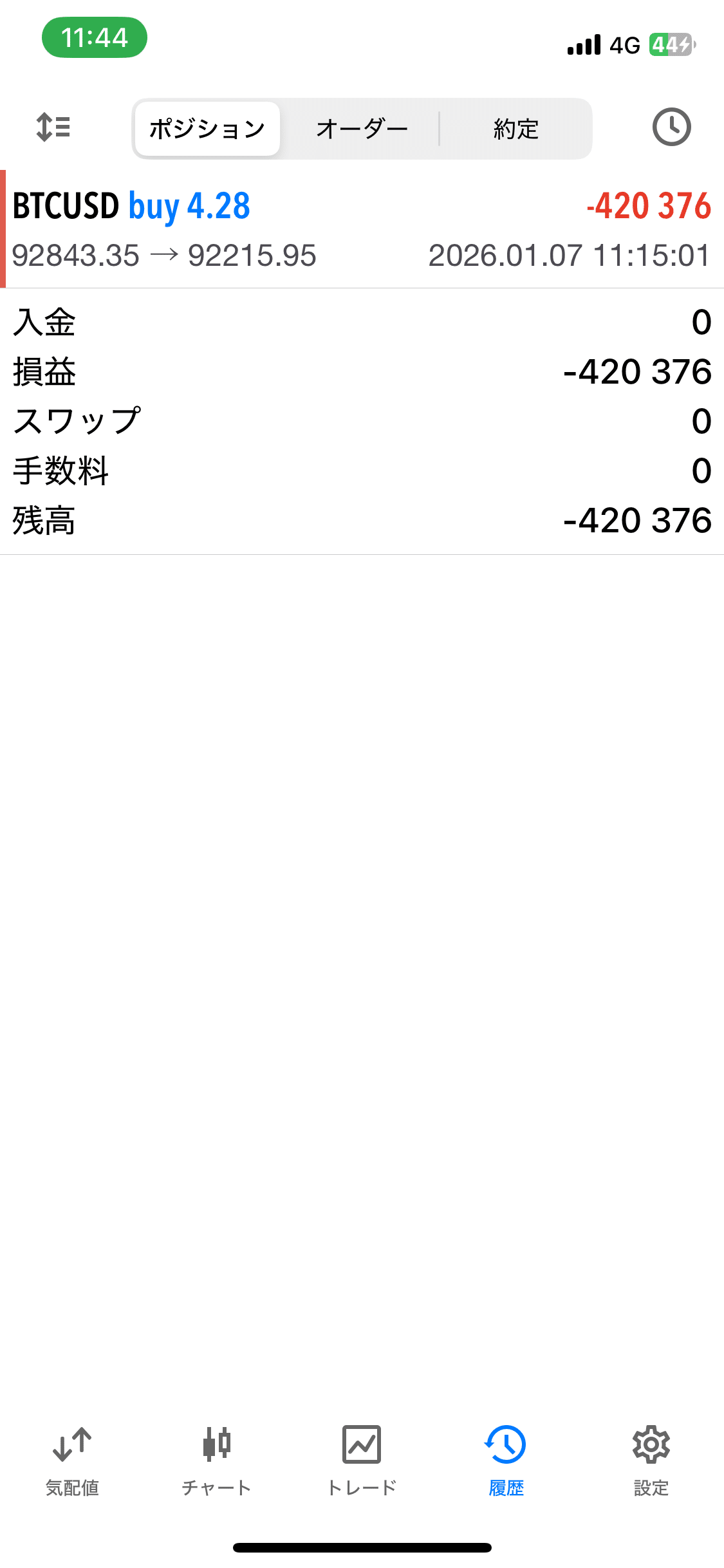Open the トレード trade screen
The width and height of the screenshot is (724, 1568).
click(x=362, y=1461)
